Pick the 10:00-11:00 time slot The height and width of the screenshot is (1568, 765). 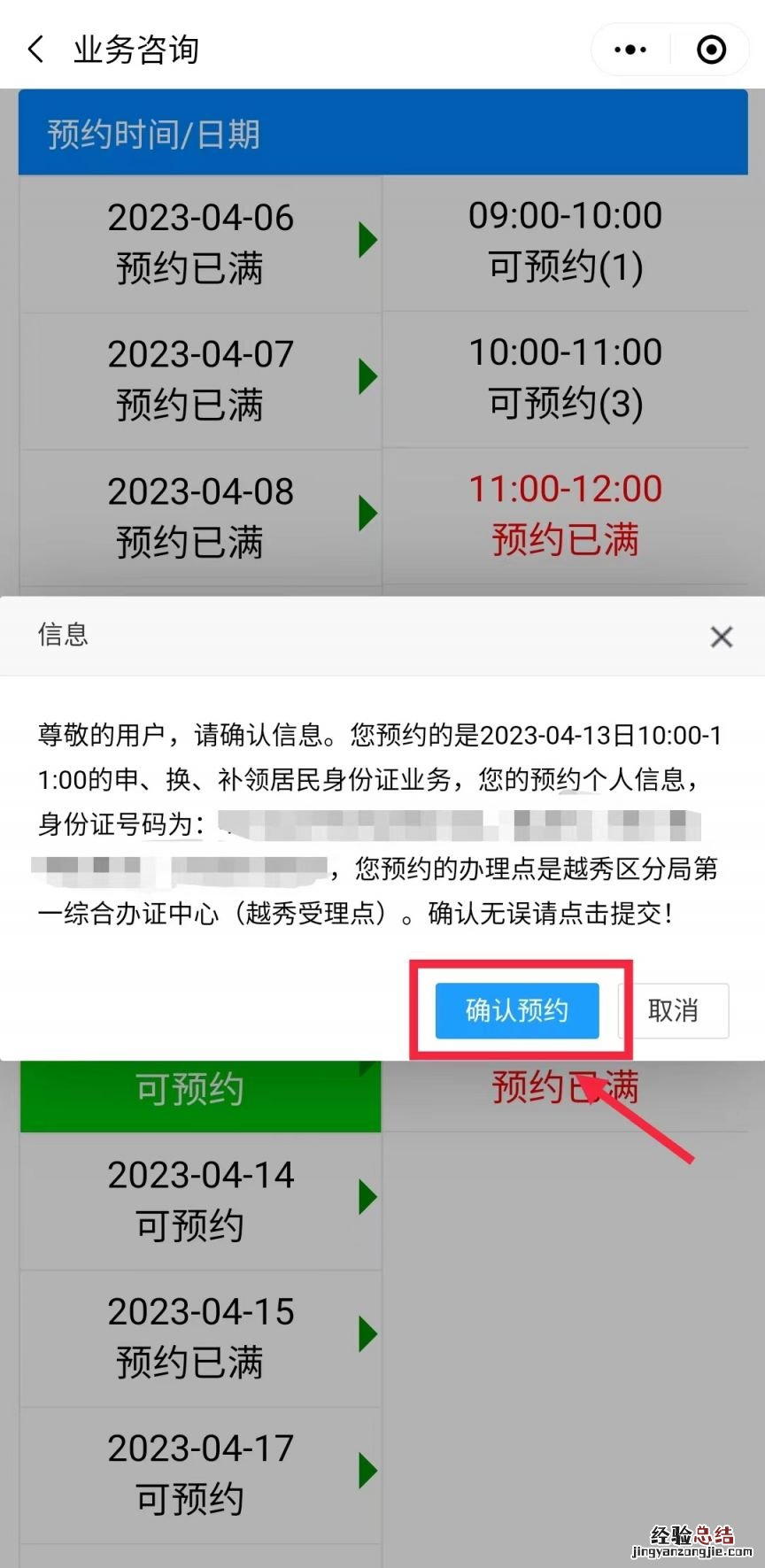pyautogui.click(x=565, y=378)
